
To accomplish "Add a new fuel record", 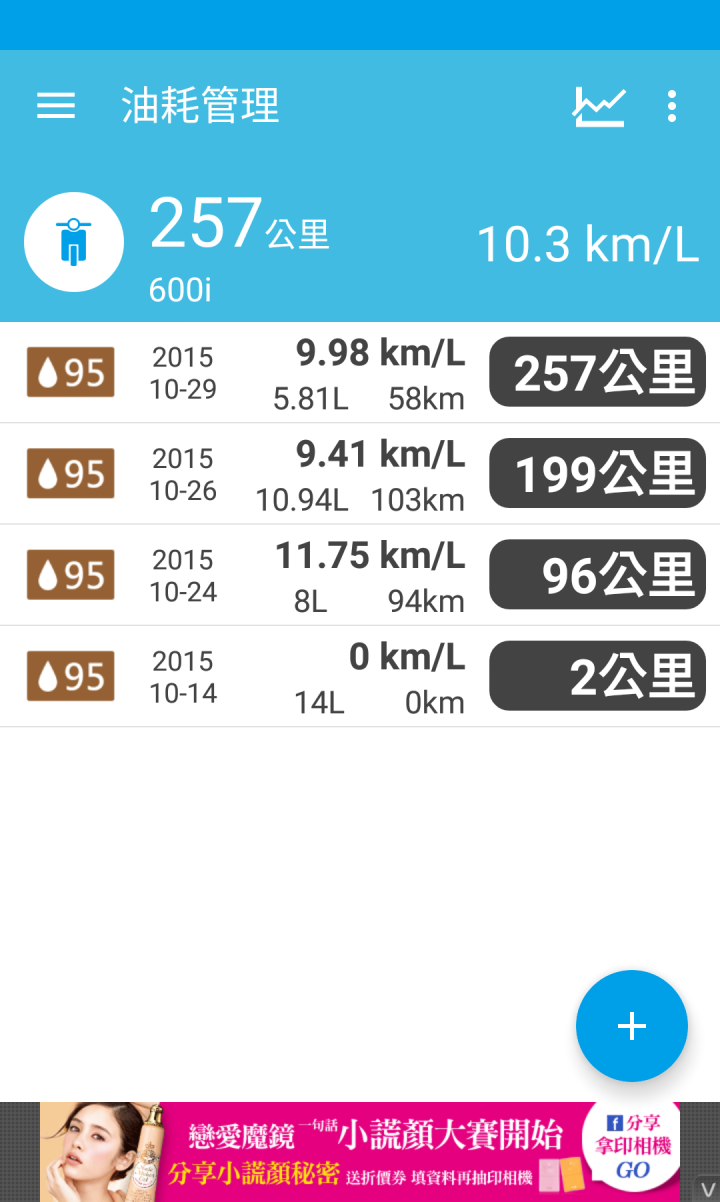I will (x=632, y=1026).
